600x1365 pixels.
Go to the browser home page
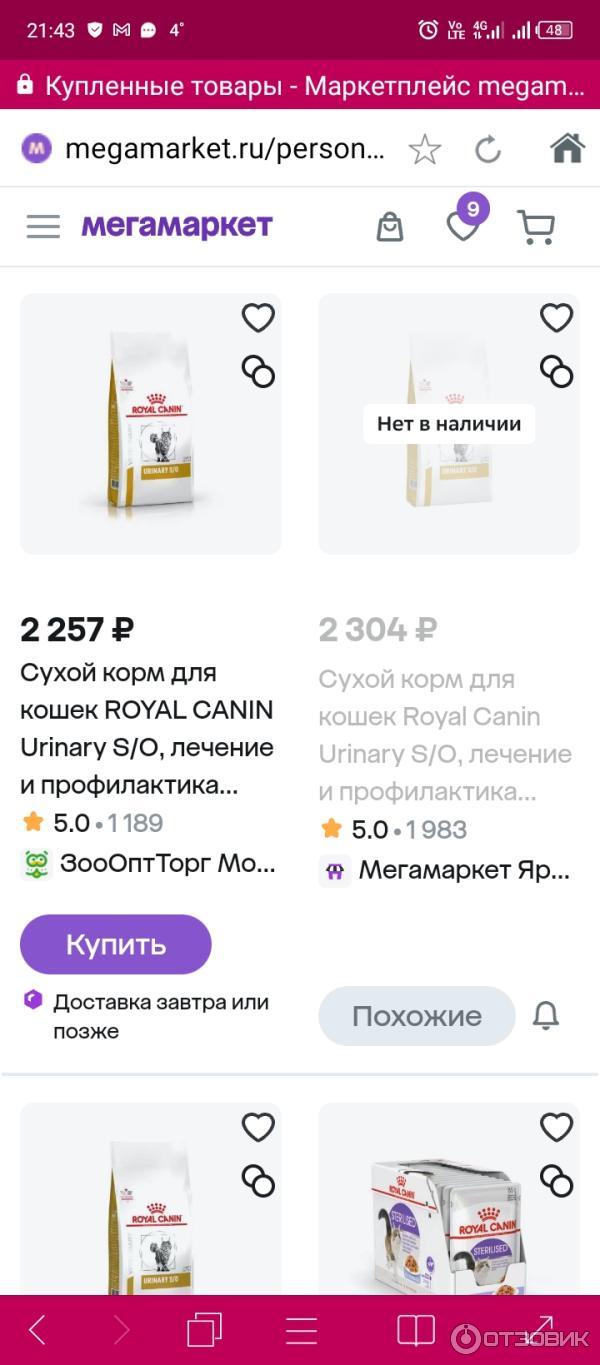pos(567,149)
